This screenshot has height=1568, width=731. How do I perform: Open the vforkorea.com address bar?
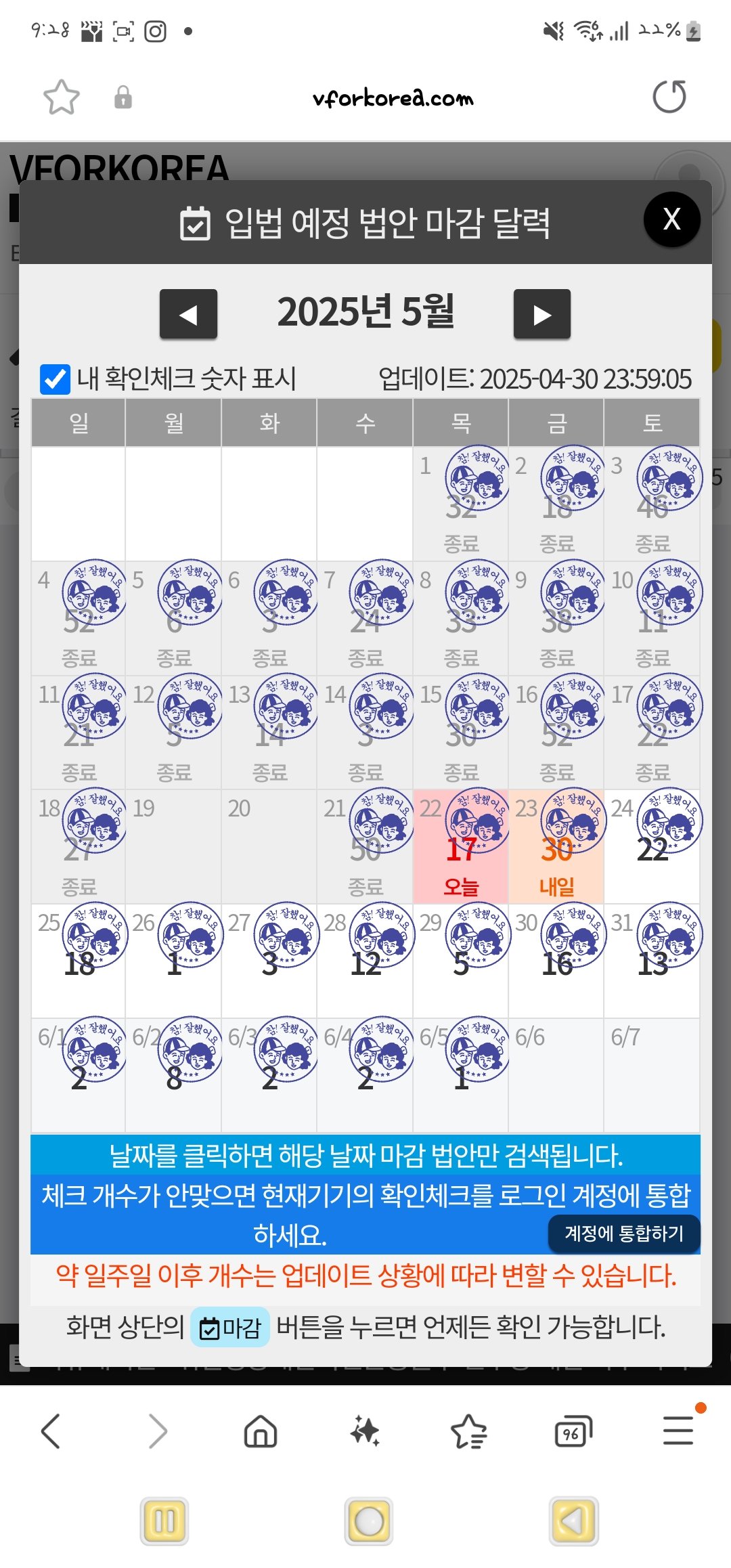click(x=393, y=98)
